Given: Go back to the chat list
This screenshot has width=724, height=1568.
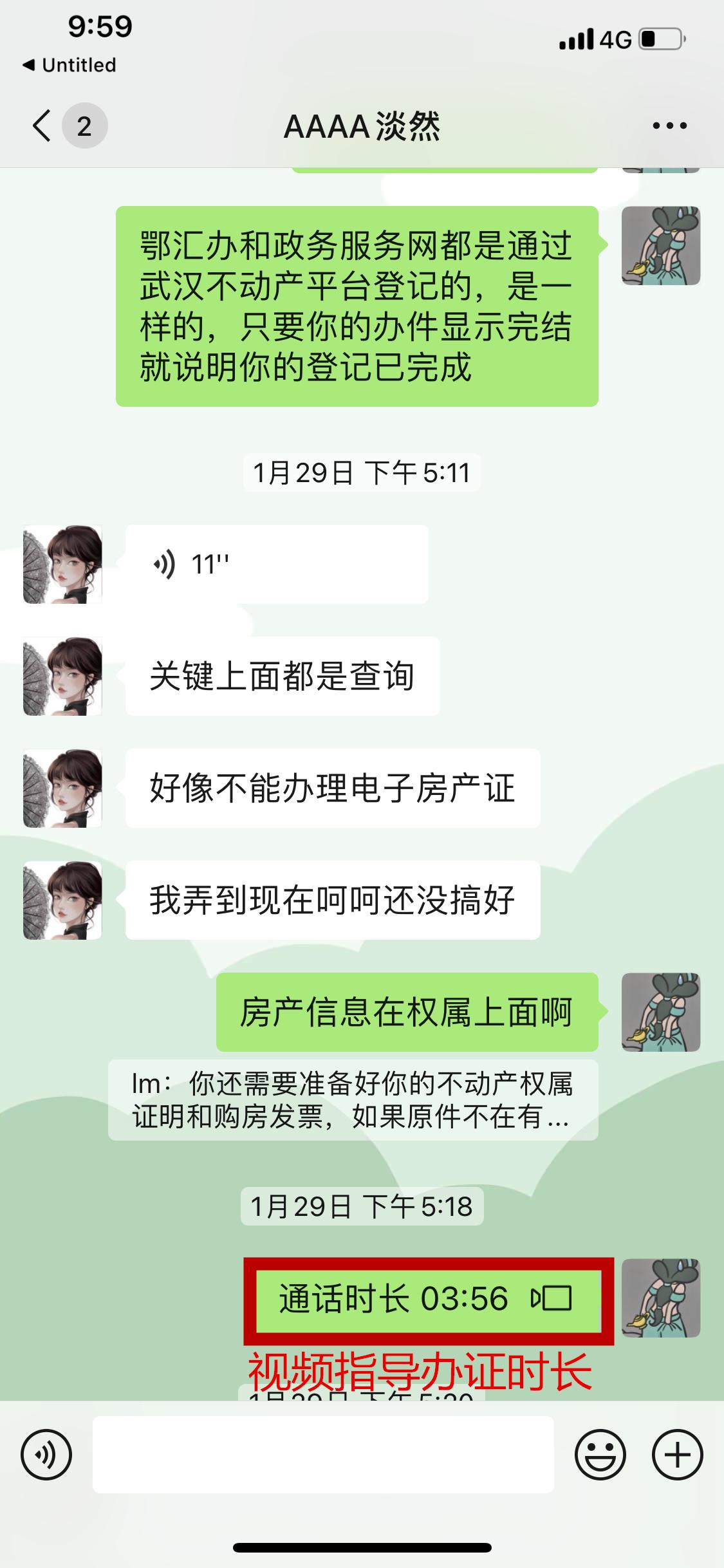Looking at the screenshot, I should 42,126.
